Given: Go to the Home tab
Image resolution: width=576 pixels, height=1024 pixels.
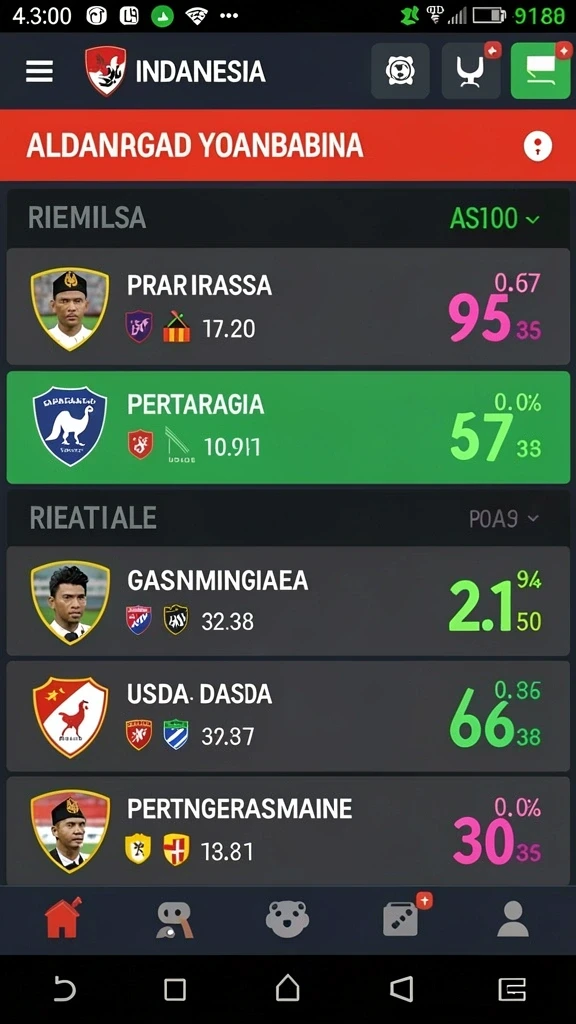Looking at the screenshot, I should (x=63, y=918).
